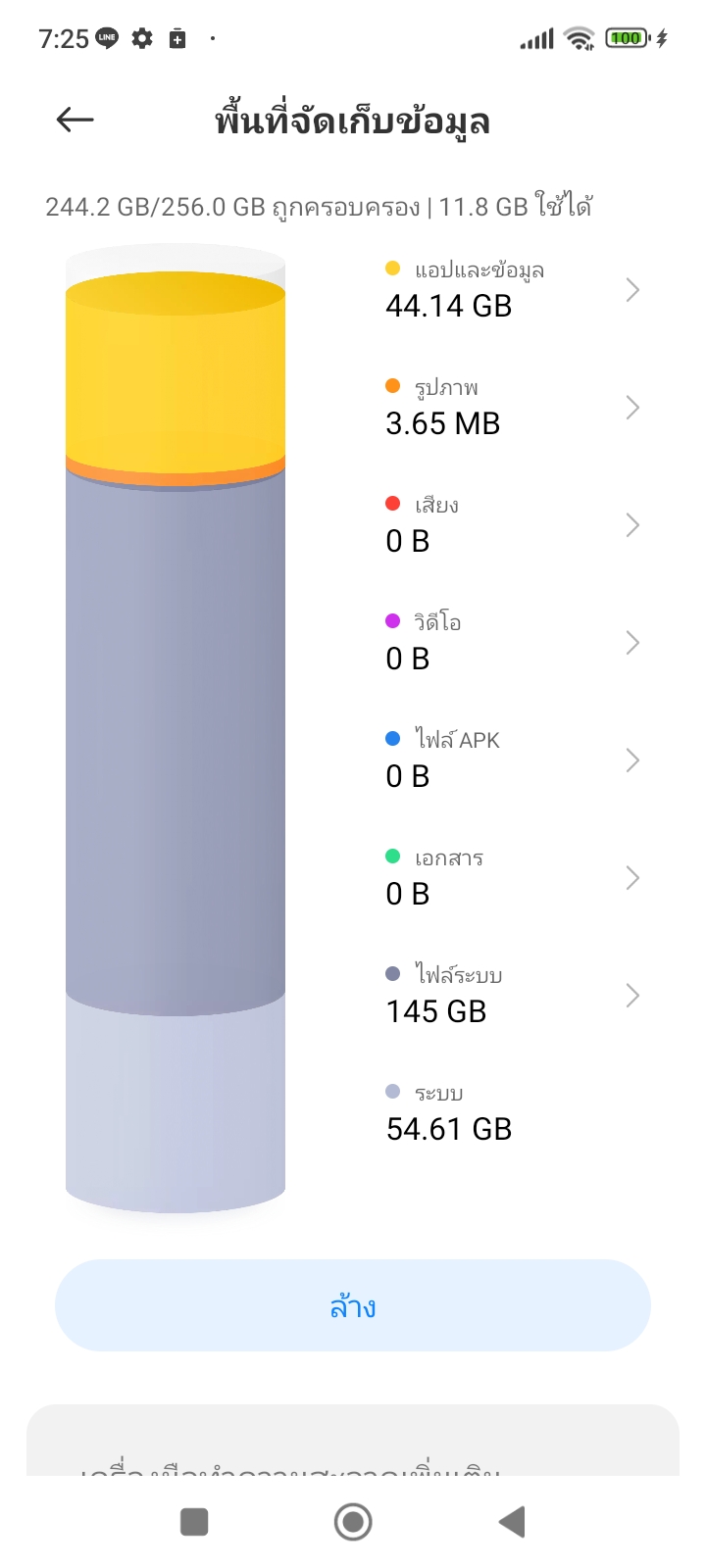
Task: Tap the ล้าง cleanup button
Action: coord(353,1305)
